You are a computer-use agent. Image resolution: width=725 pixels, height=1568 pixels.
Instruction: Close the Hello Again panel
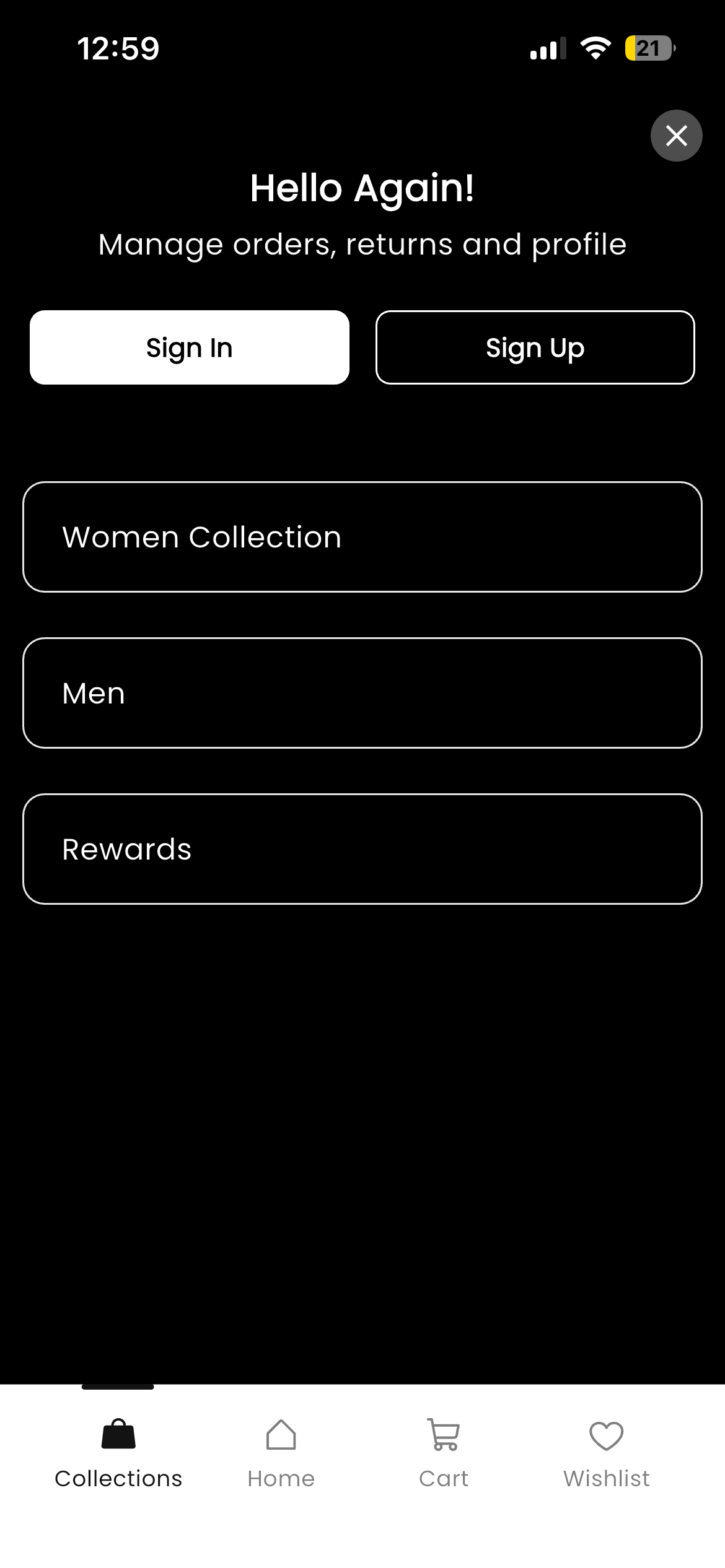[676, 136]
